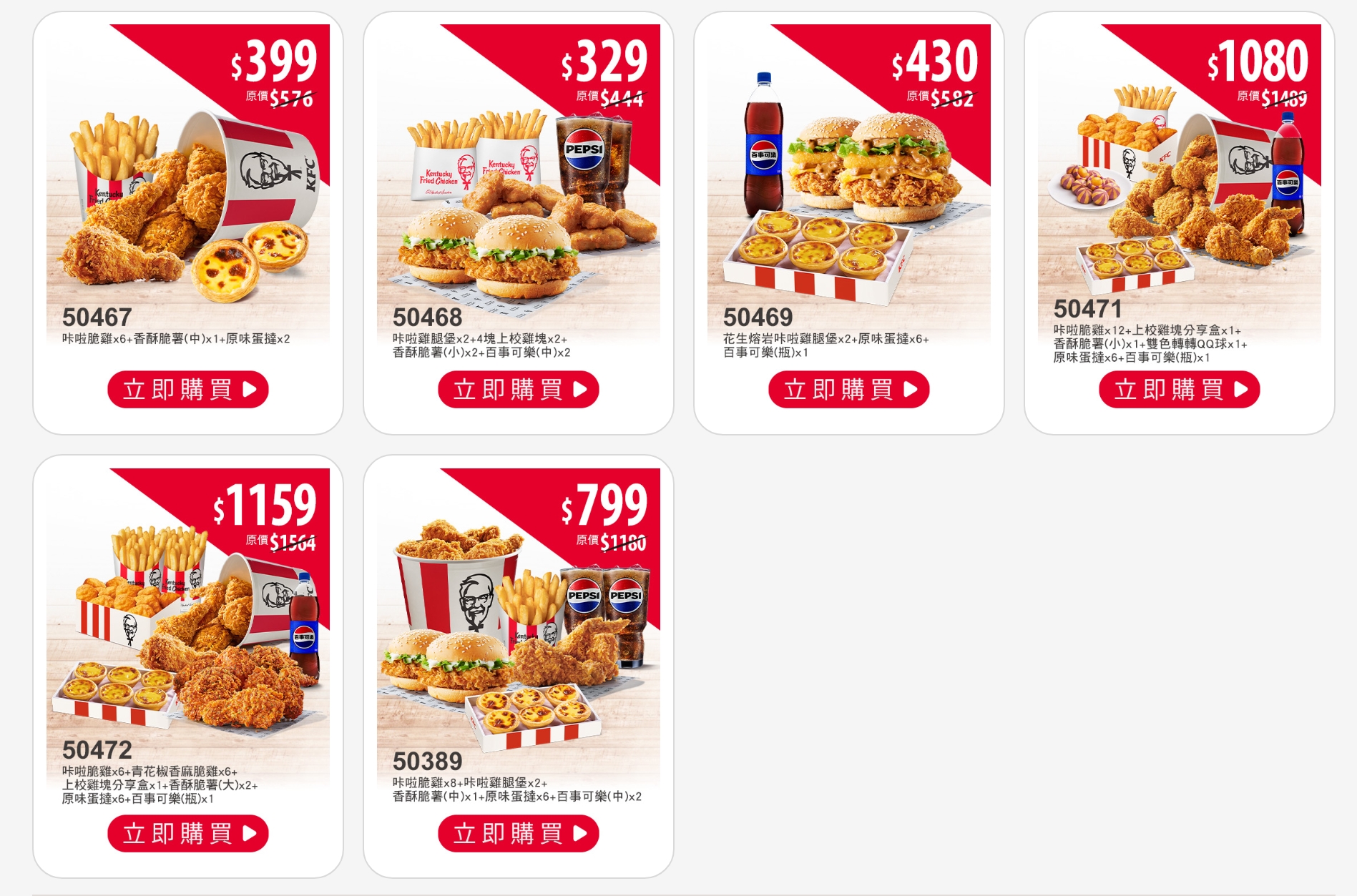Select 立即購買 under combo 50469
The width and height of the screenshot is (1357, 896).
point(848,390)
